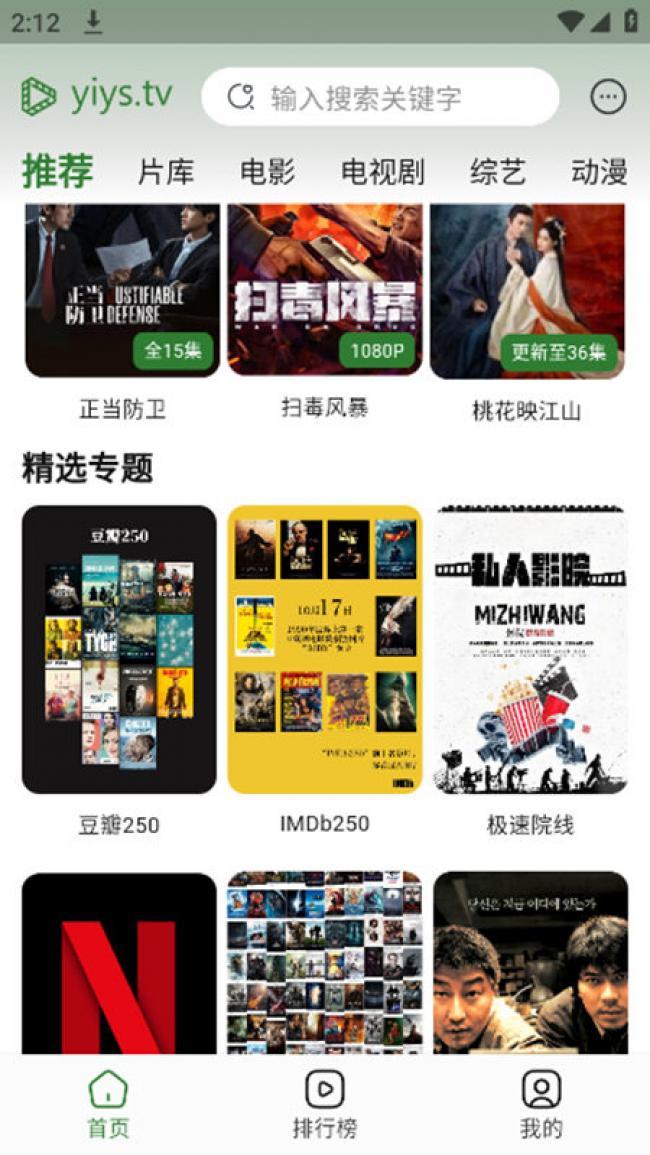Screen dimensions: 650x1155
Task: Tap the yiys.tv logo to go home
Action: [97, 96]
